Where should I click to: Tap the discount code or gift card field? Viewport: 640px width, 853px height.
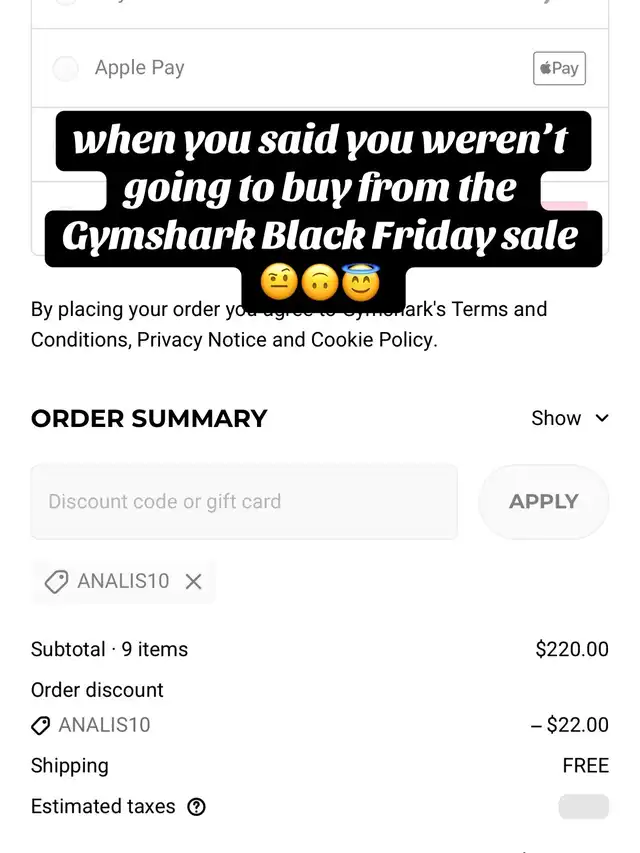pyautogui.click(x=244, y=501)
